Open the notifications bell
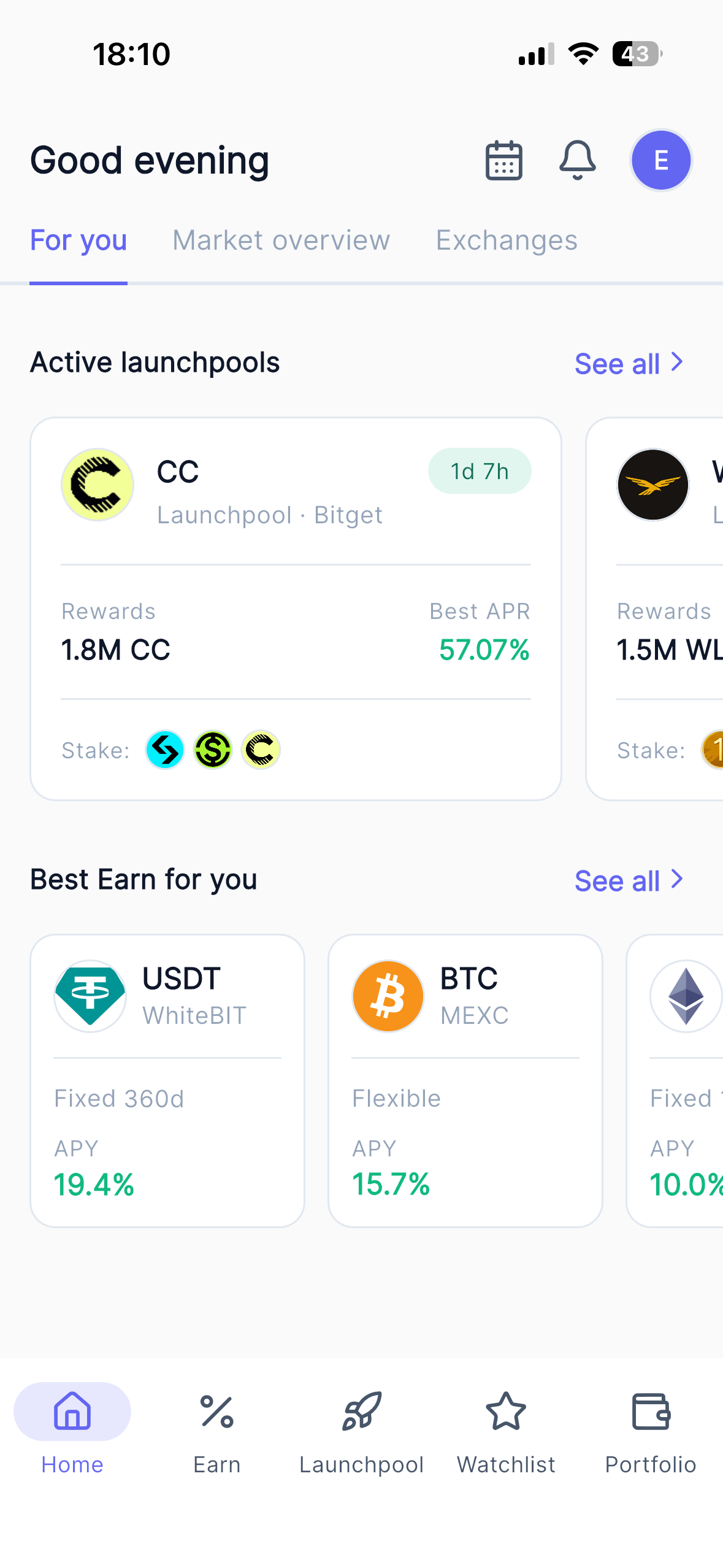 577,161
